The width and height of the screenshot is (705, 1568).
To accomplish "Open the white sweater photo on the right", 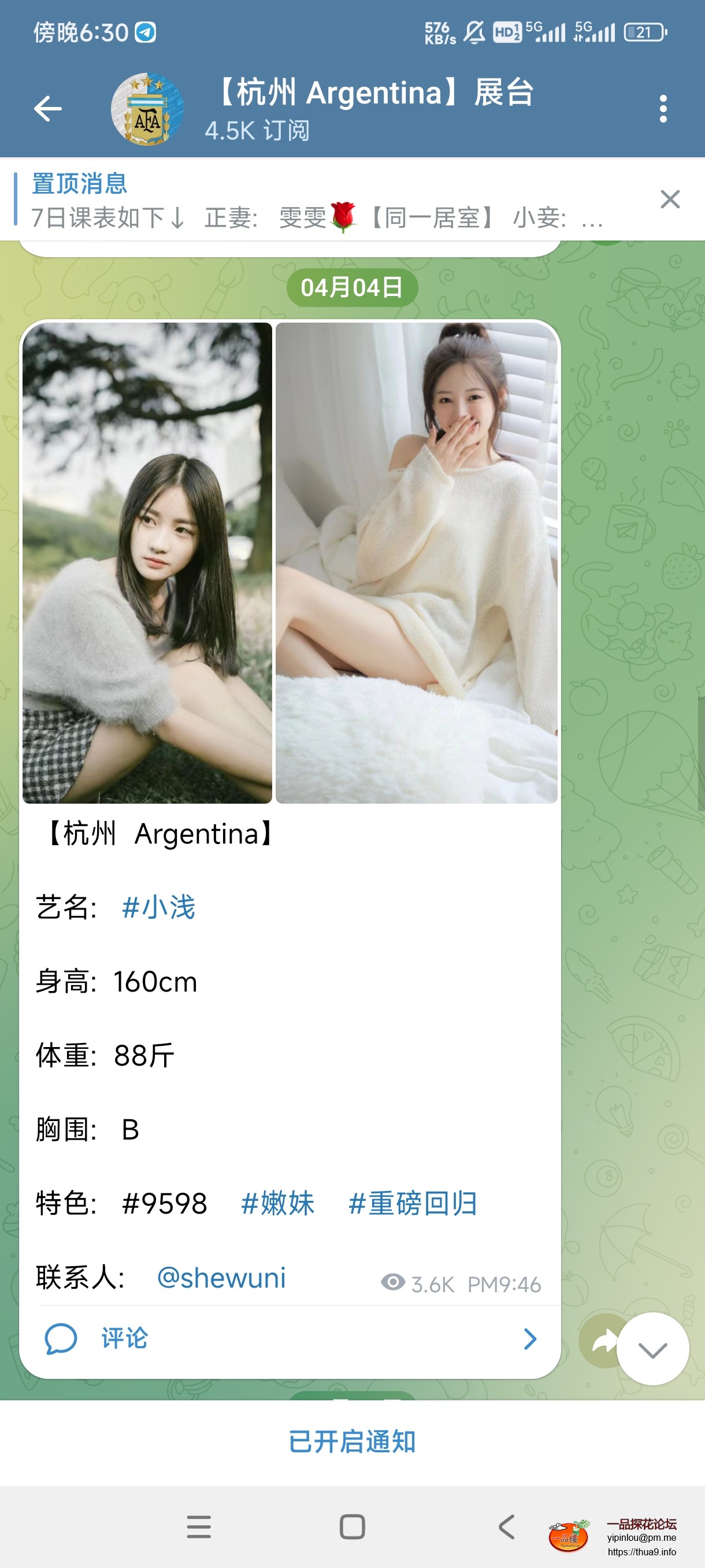I will [416, 563].
